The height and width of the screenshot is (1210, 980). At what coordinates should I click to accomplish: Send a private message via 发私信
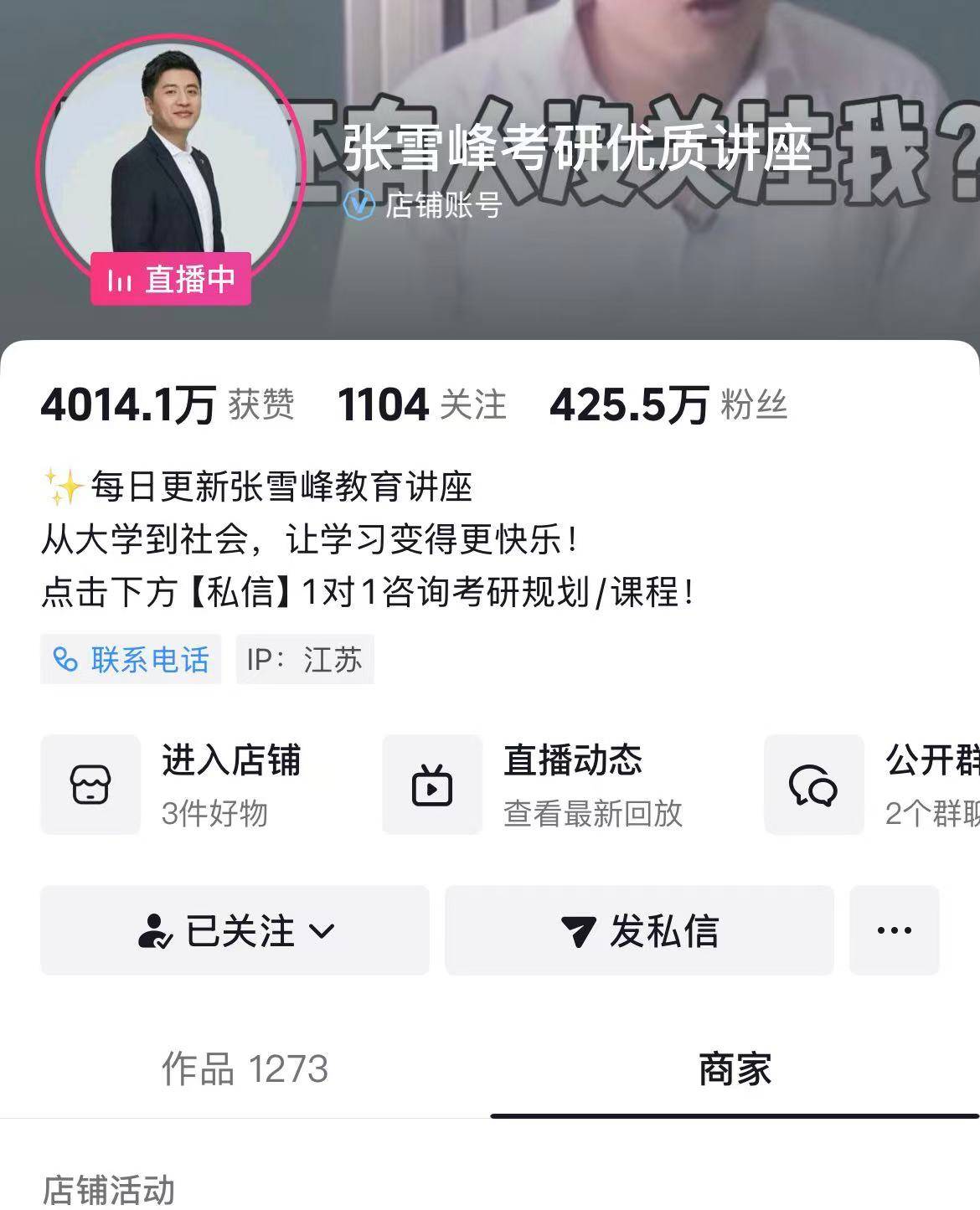[639, 930]
